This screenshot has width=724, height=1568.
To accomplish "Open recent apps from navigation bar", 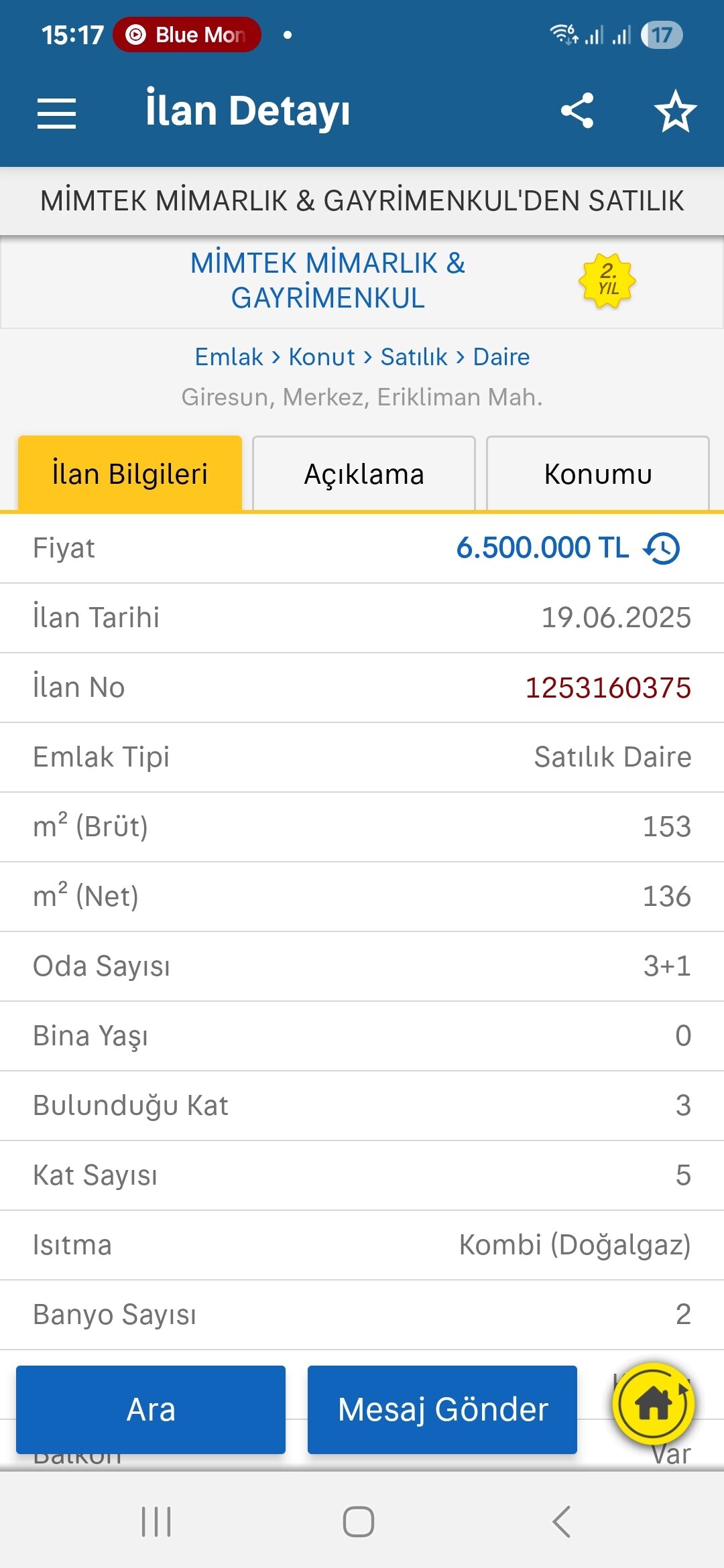I will pos(157,1521).
